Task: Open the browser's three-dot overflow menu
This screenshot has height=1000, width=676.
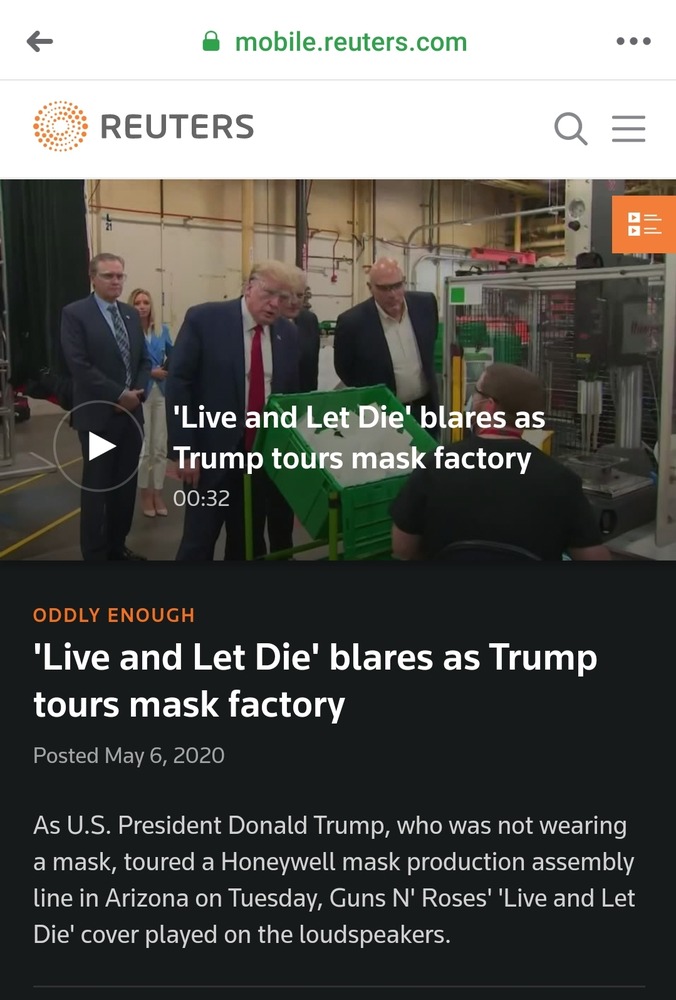Action: point(633,41)
